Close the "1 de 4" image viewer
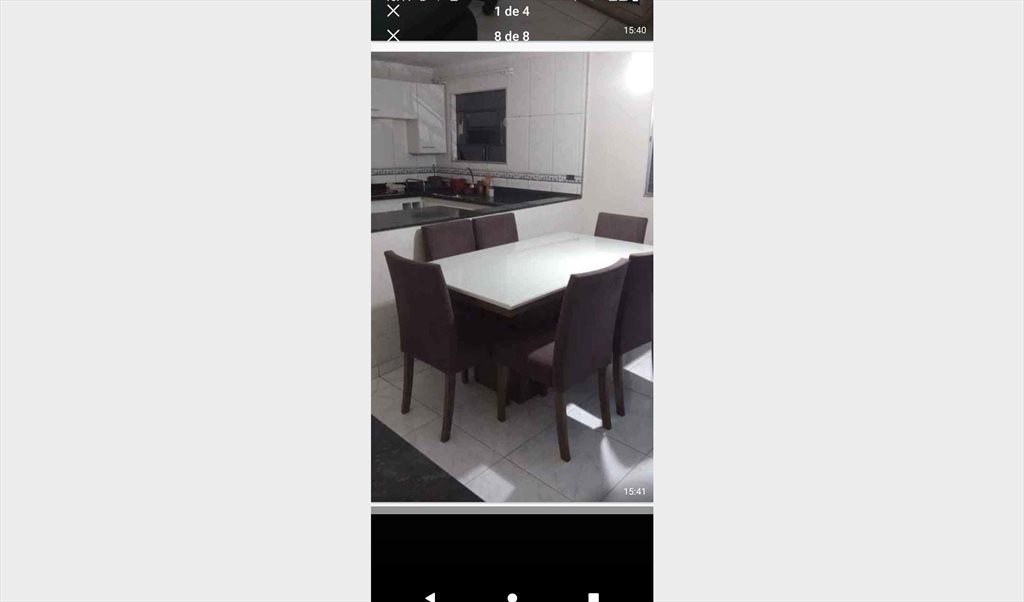The height and width of the screenshot is (602, 1024). click(393, 11)
